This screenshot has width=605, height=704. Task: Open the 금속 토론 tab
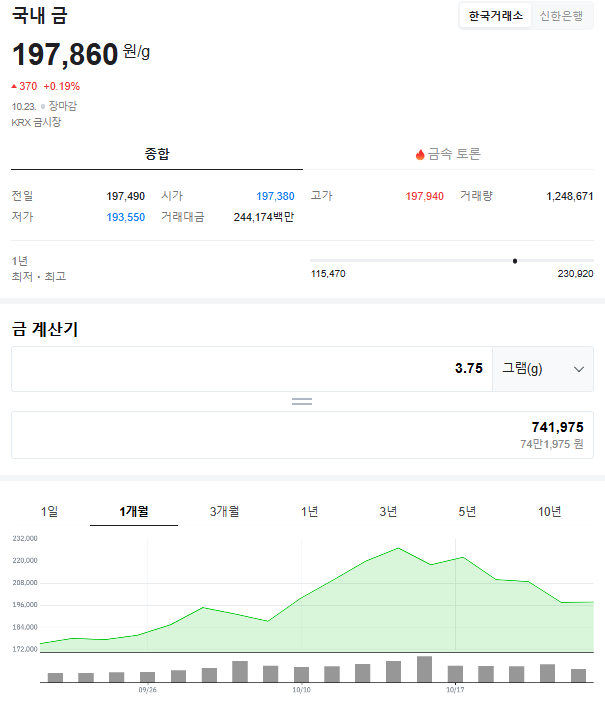tap(448, 154)
